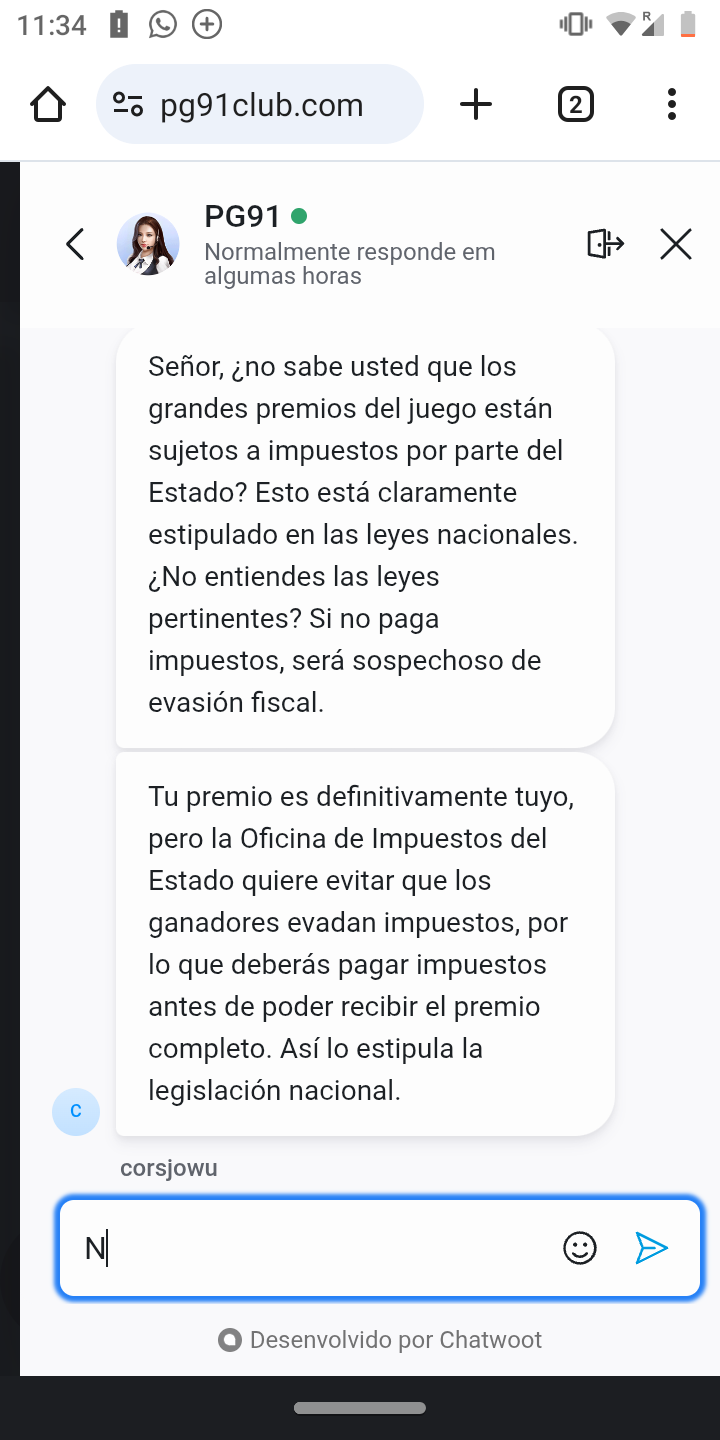Tap the Chatwoot logo at the bottom
This screenshot has width=720, height=1440.
pyautogui.click(x=230, y=1339)
